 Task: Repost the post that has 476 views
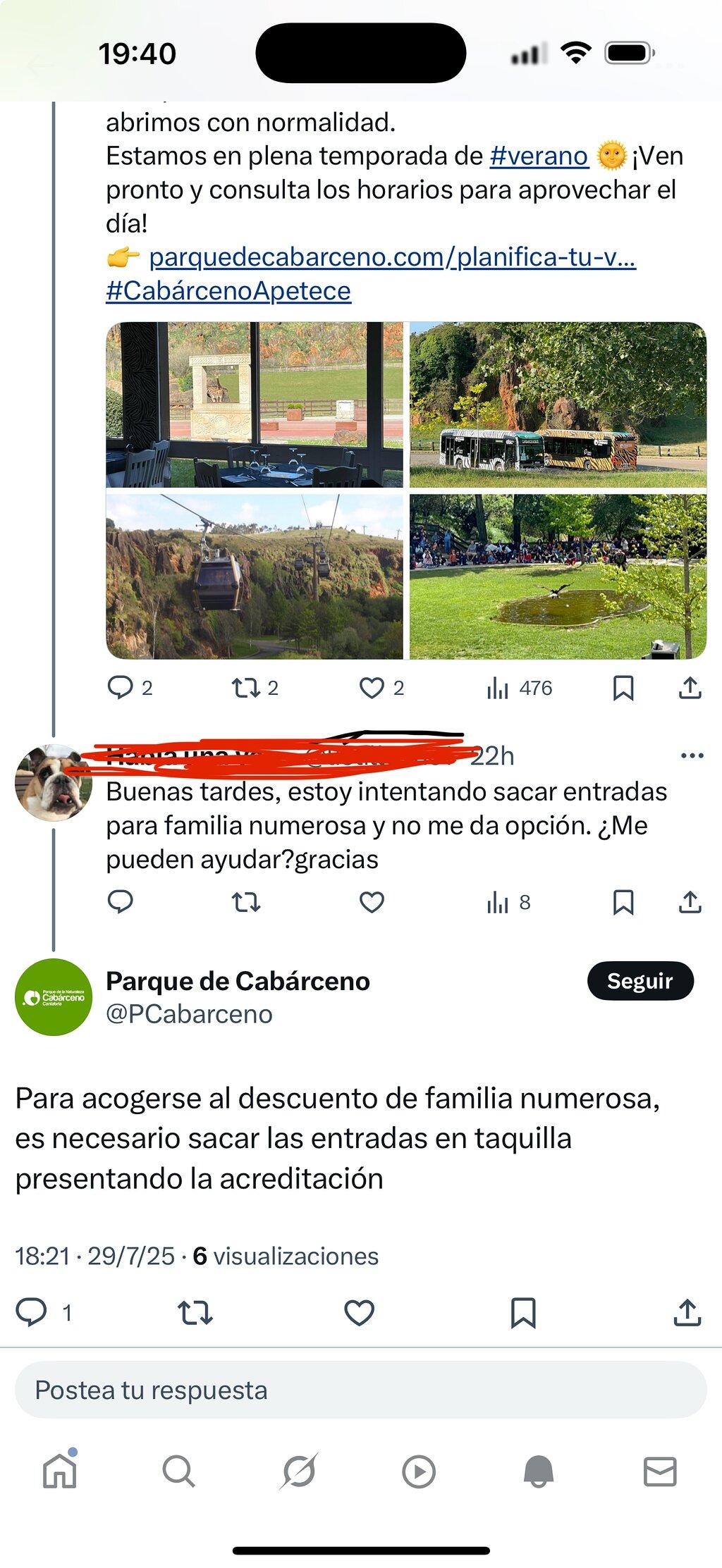246,688
